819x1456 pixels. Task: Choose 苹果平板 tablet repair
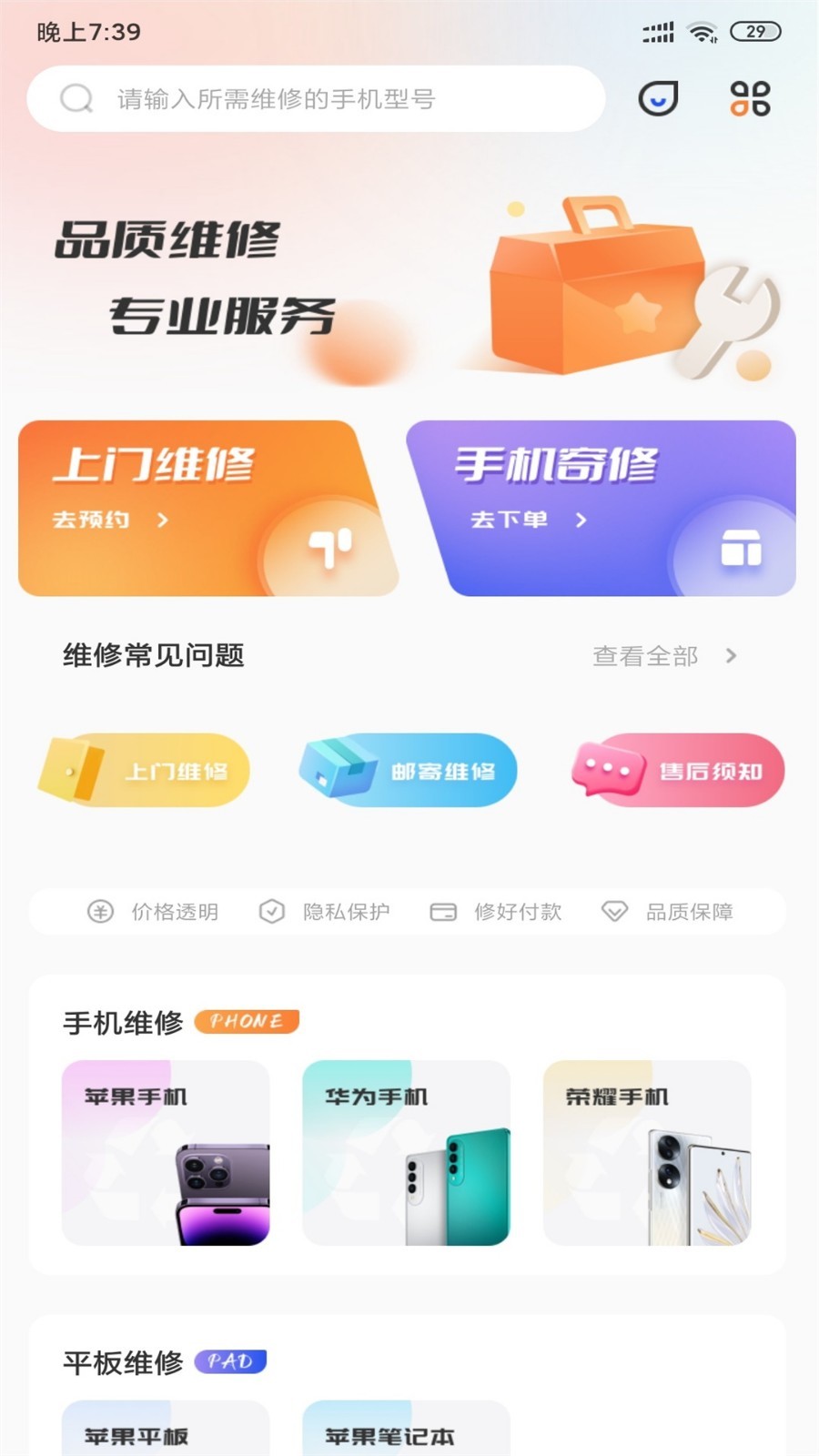pos(166,1428)
